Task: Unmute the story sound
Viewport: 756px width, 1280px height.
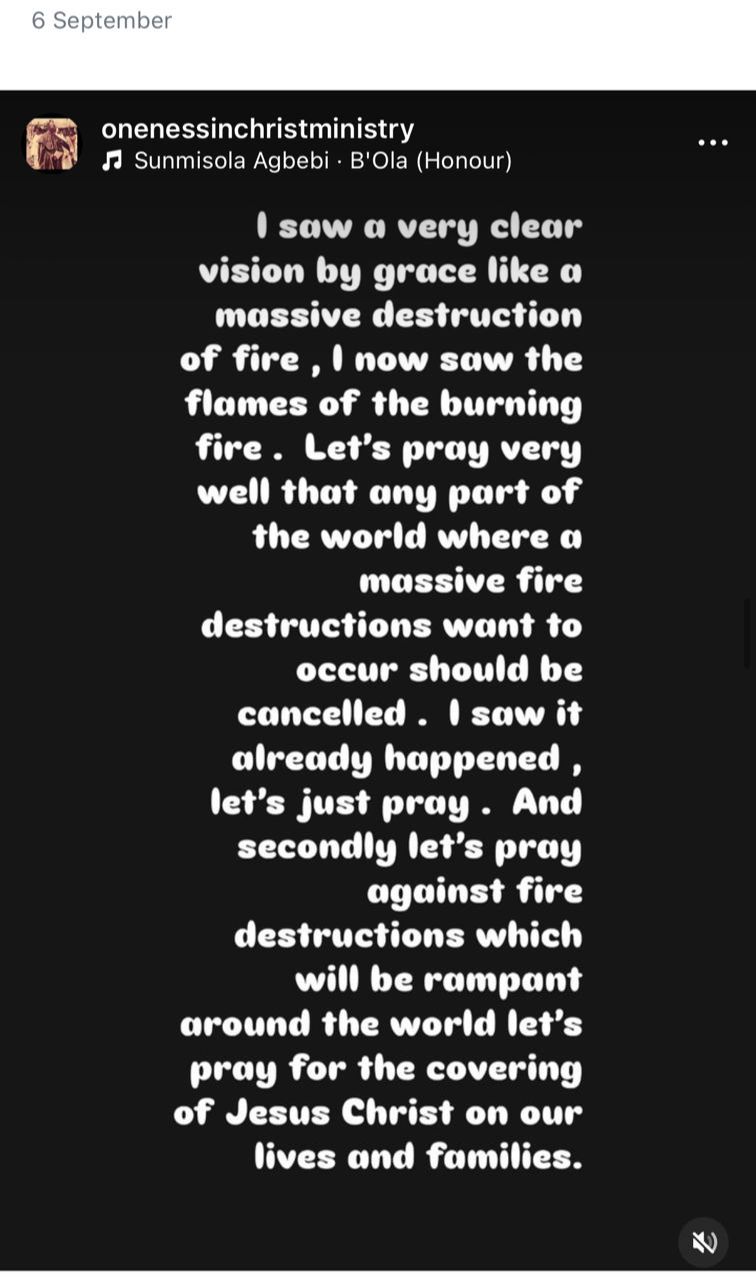Action: 704,1242
